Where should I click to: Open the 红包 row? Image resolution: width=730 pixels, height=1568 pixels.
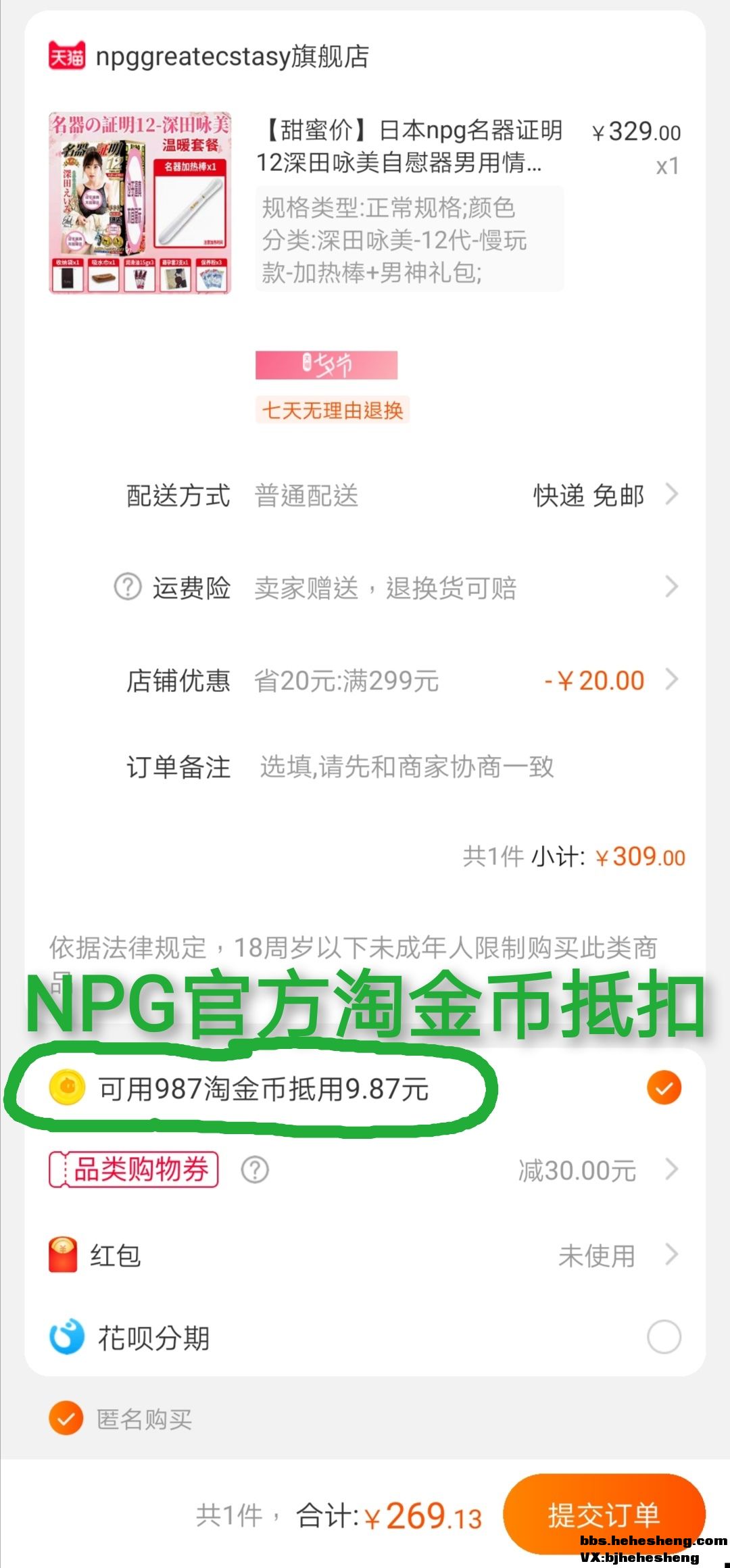pos(365,1256)
